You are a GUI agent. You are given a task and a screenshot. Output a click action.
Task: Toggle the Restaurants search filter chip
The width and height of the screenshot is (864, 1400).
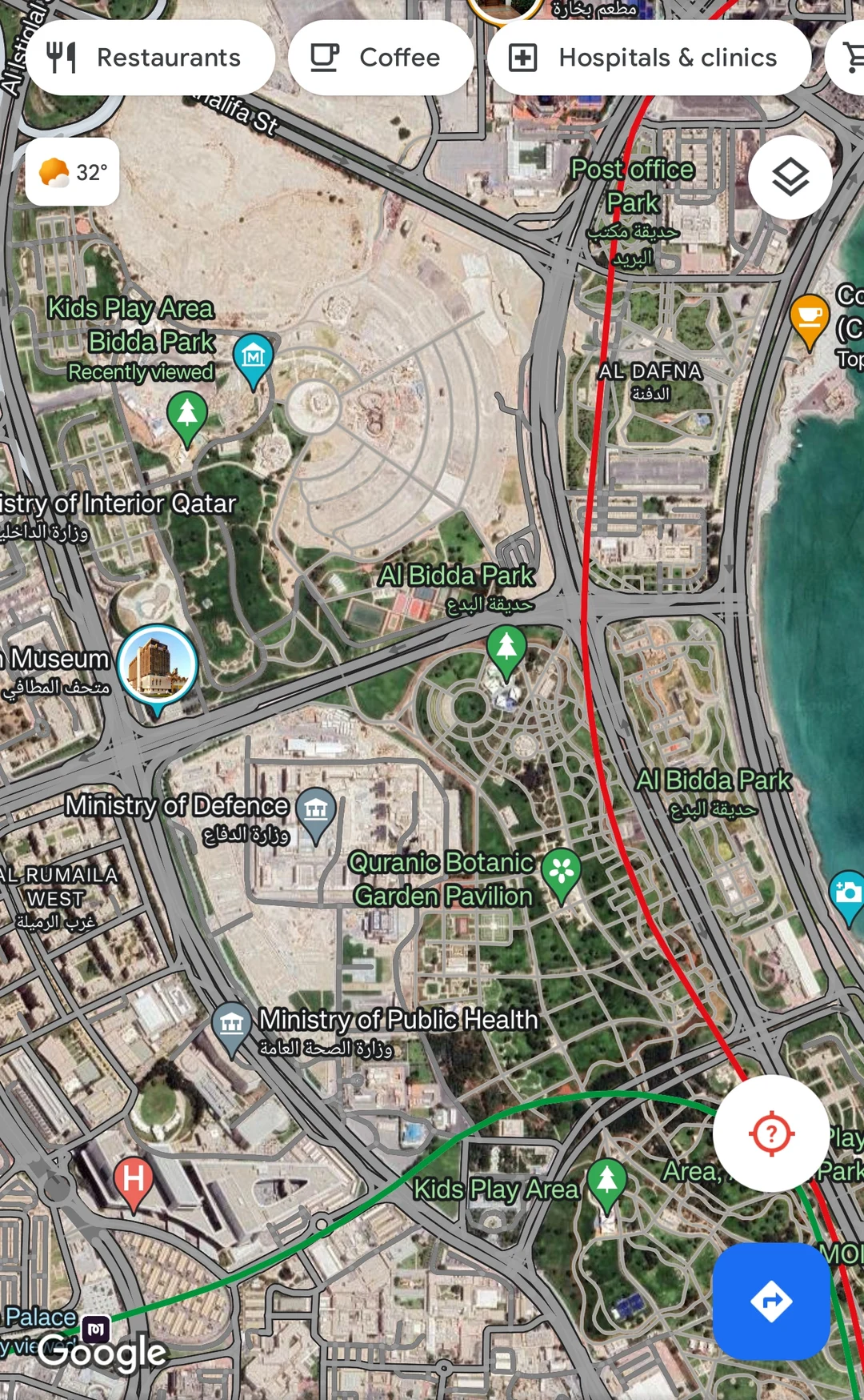click(x=150, y=57)
